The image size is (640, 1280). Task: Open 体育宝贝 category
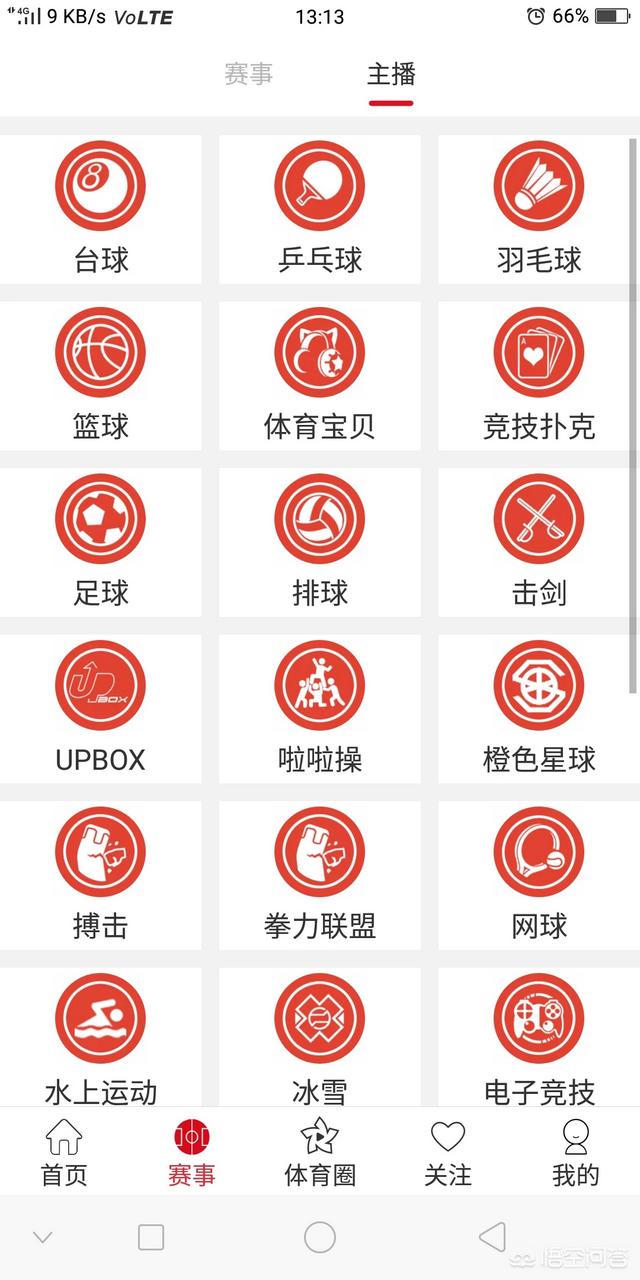coord(320,375)
